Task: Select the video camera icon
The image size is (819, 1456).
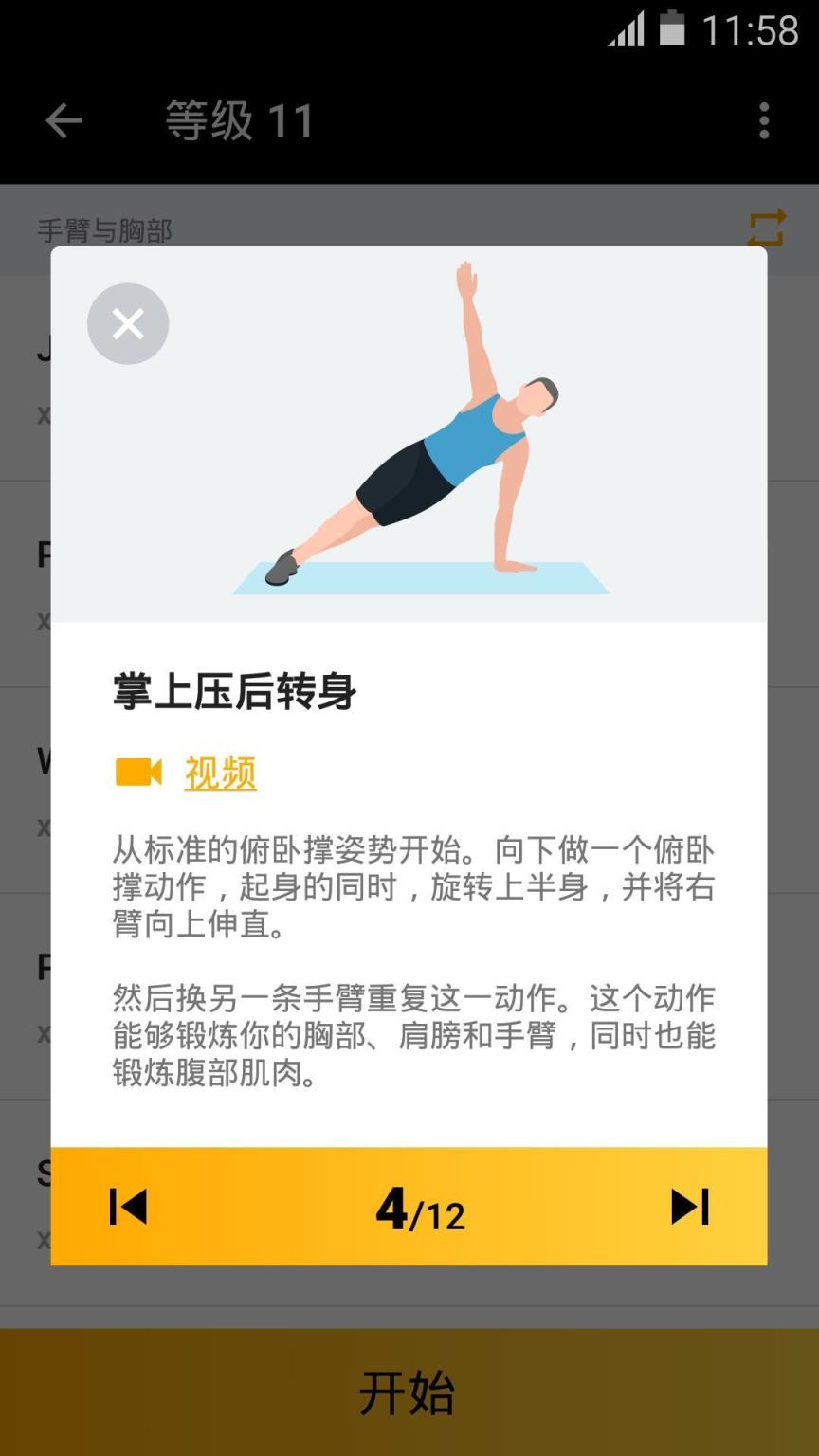Action: 140,773
